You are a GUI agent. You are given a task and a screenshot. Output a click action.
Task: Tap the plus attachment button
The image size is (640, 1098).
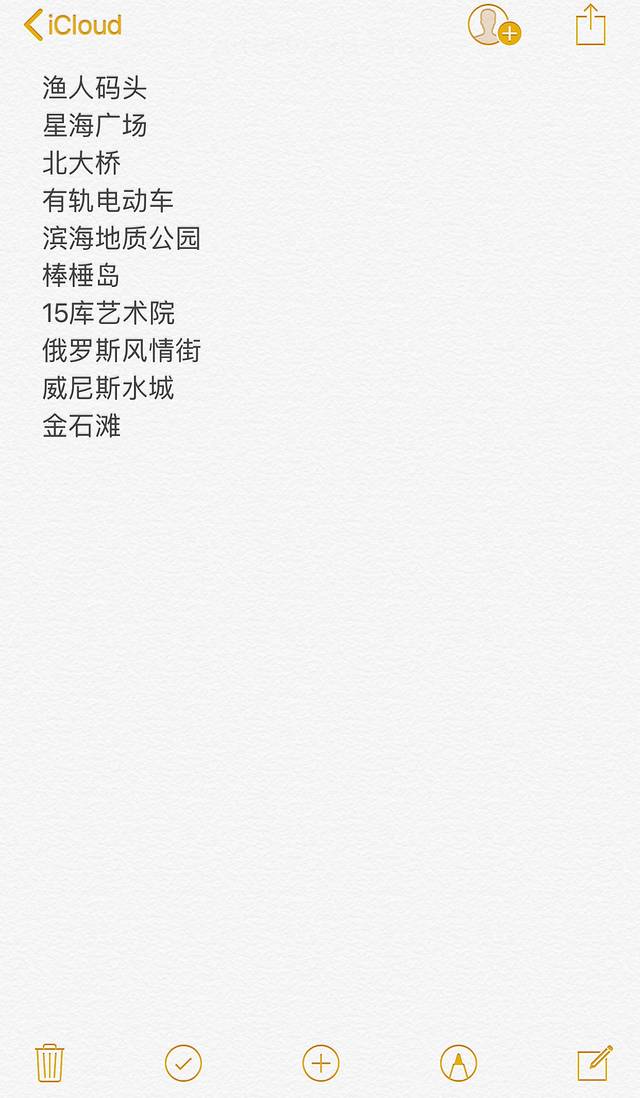click(321, 1063)
